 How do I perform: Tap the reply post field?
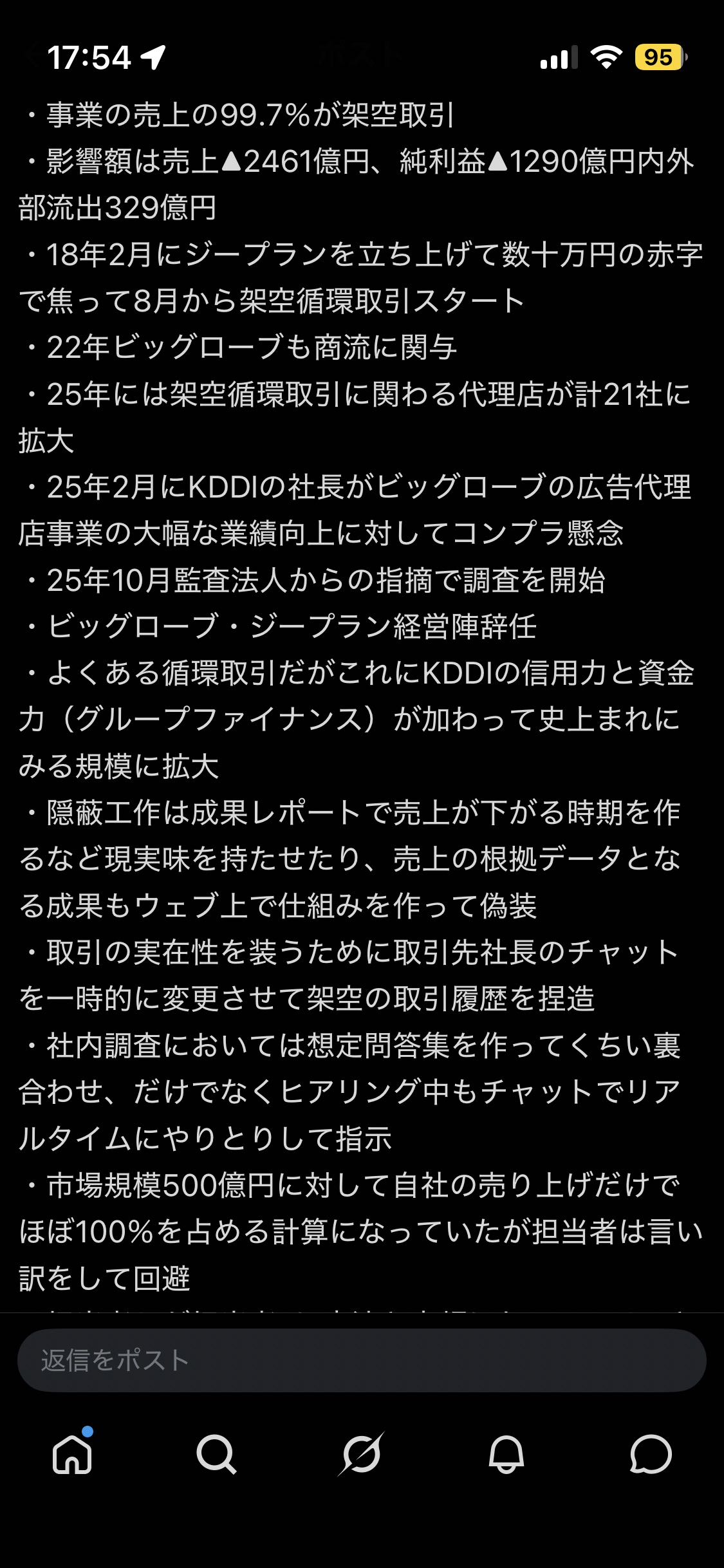pos(360,1359)
